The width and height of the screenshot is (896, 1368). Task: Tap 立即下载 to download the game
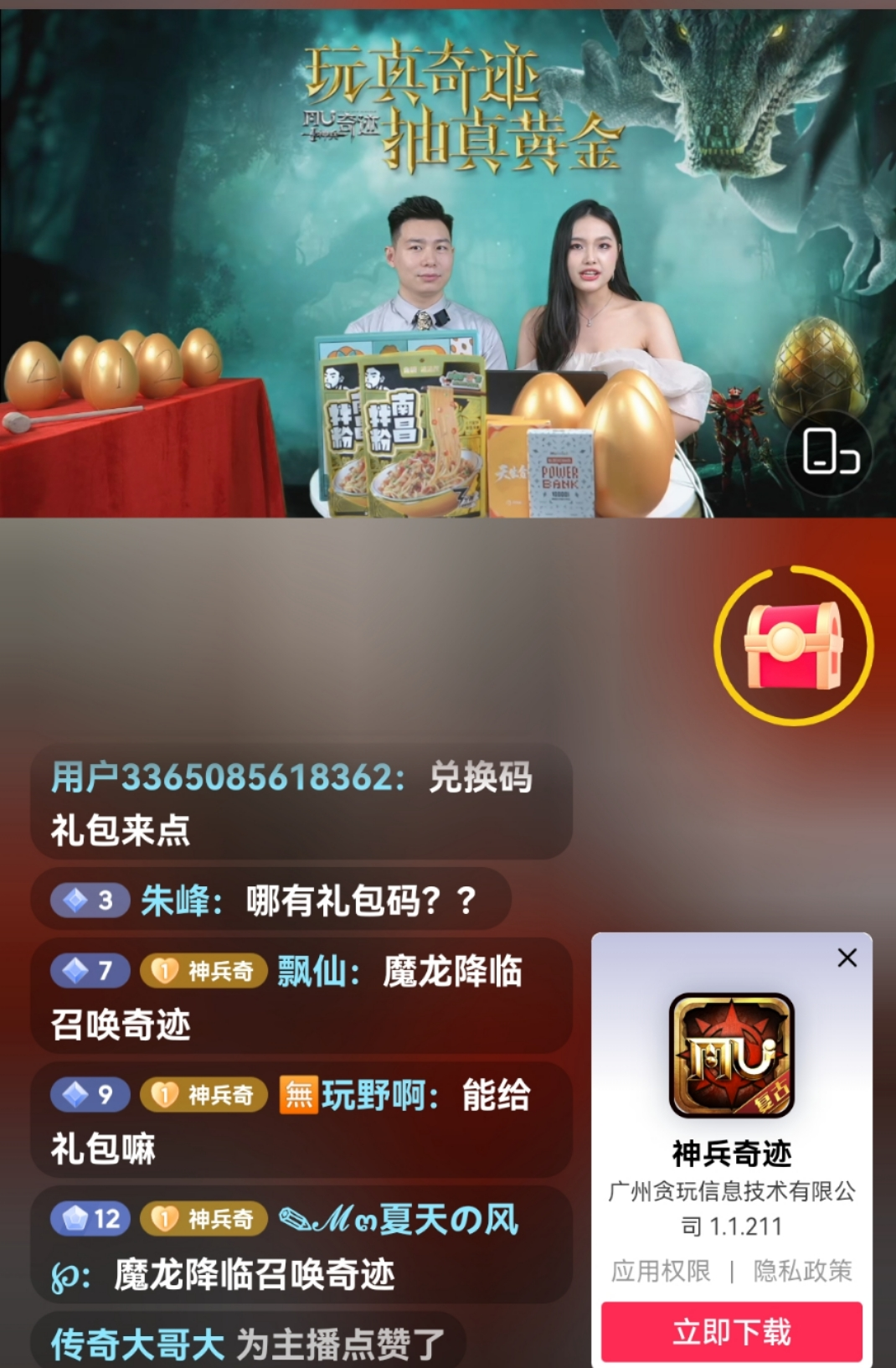[731, 1331]
